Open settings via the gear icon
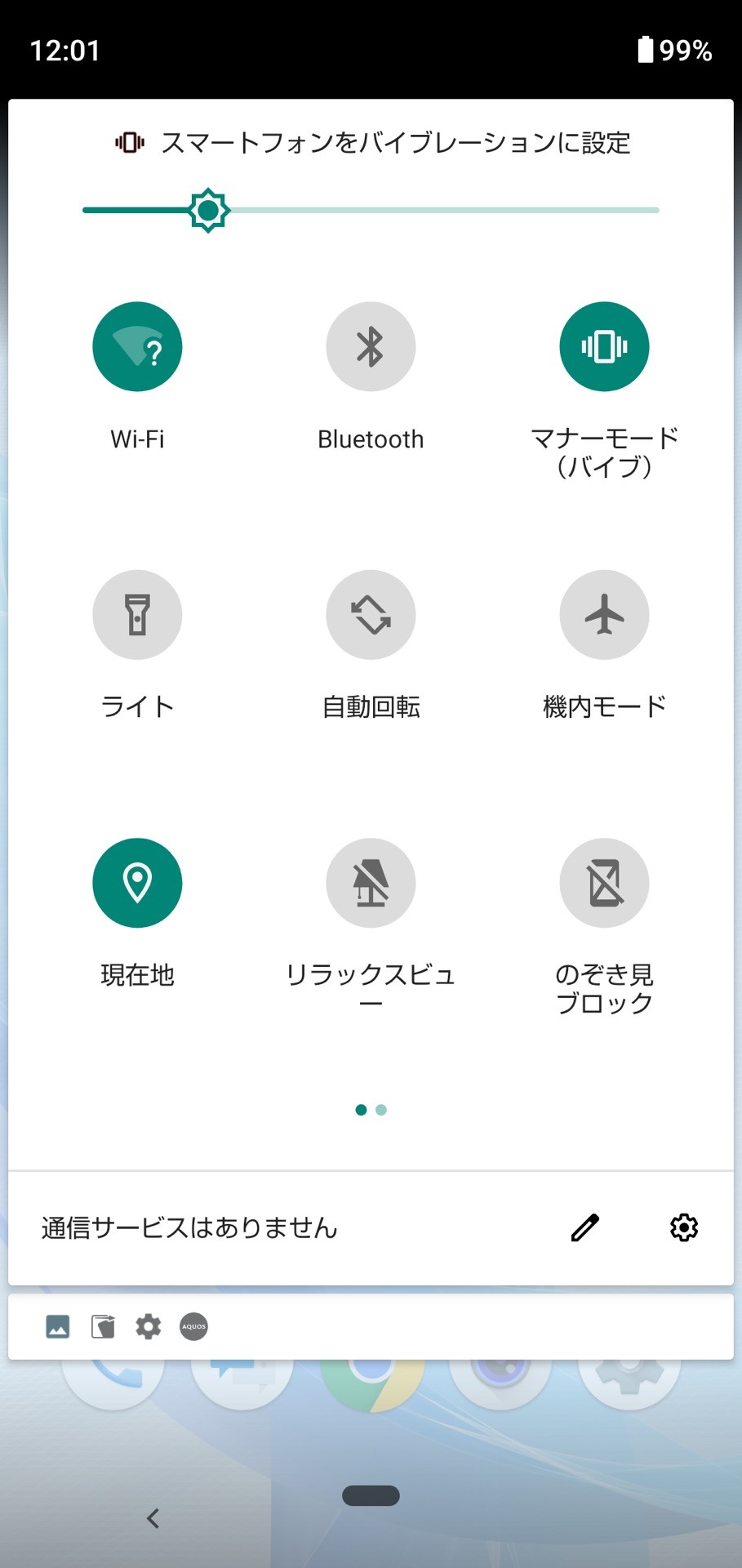Viewport: 742px width, 1568px height. (x=684, y=1227)
